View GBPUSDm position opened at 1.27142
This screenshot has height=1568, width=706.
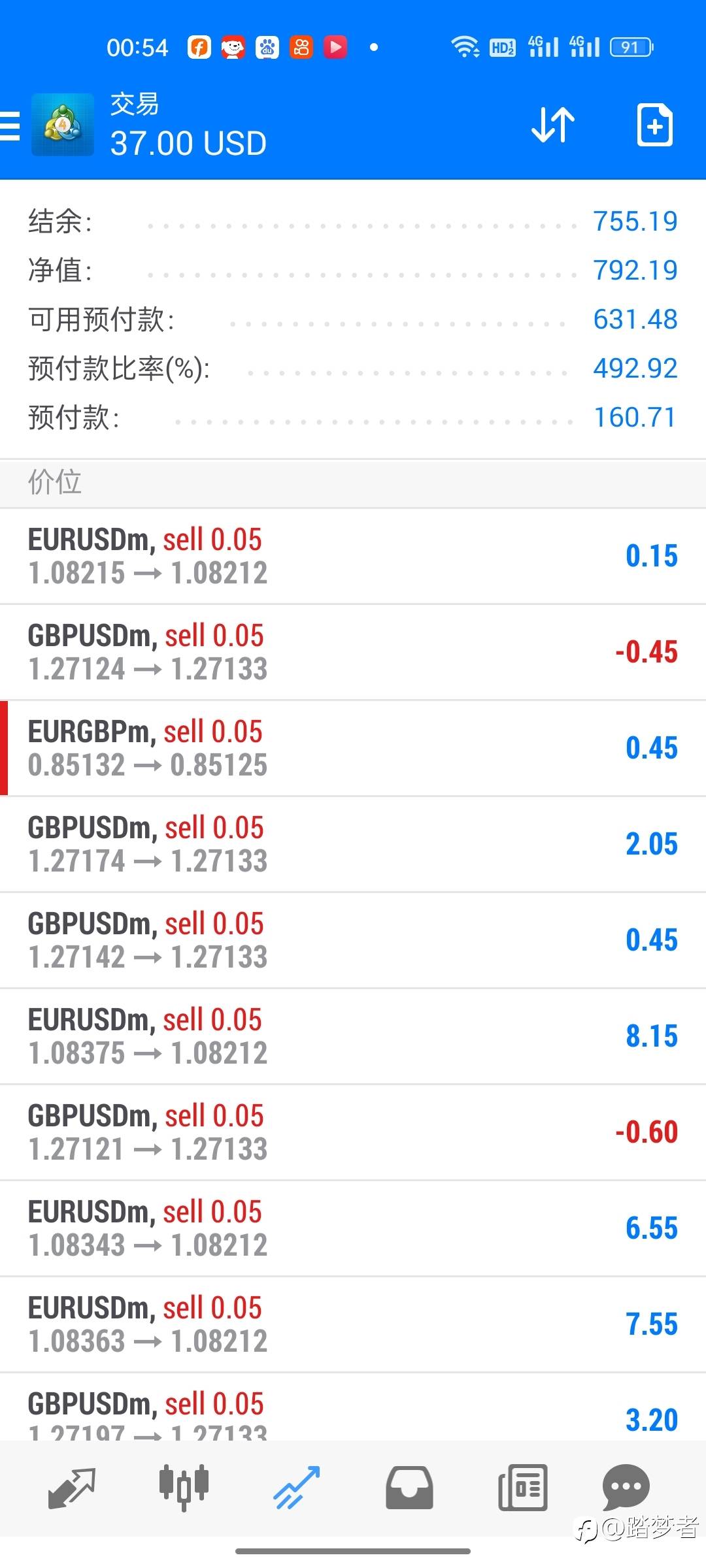pyautogui.click(x=353, y=940)
